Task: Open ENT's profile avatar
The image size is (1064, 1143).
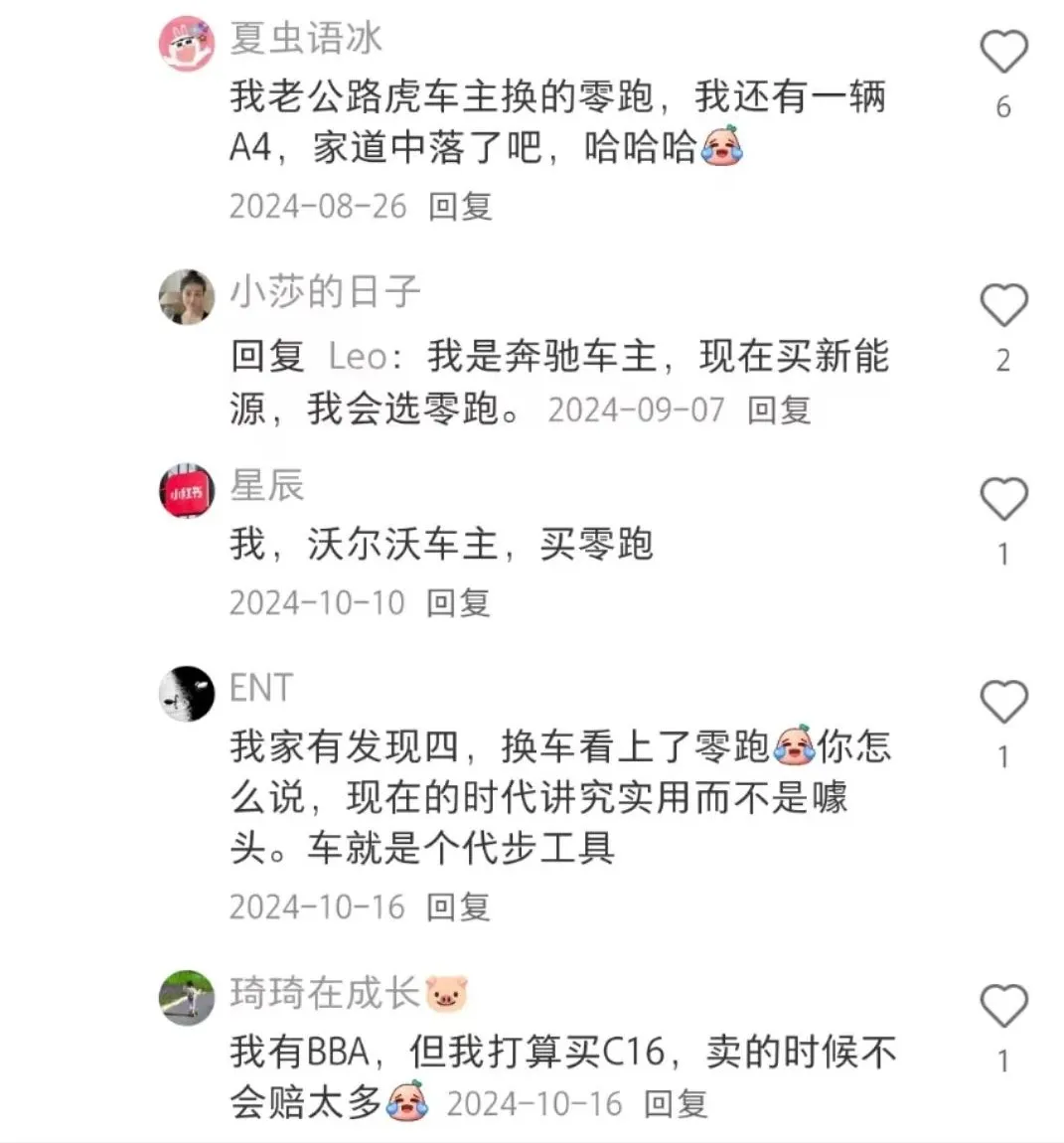Action: tap(187, 693)
